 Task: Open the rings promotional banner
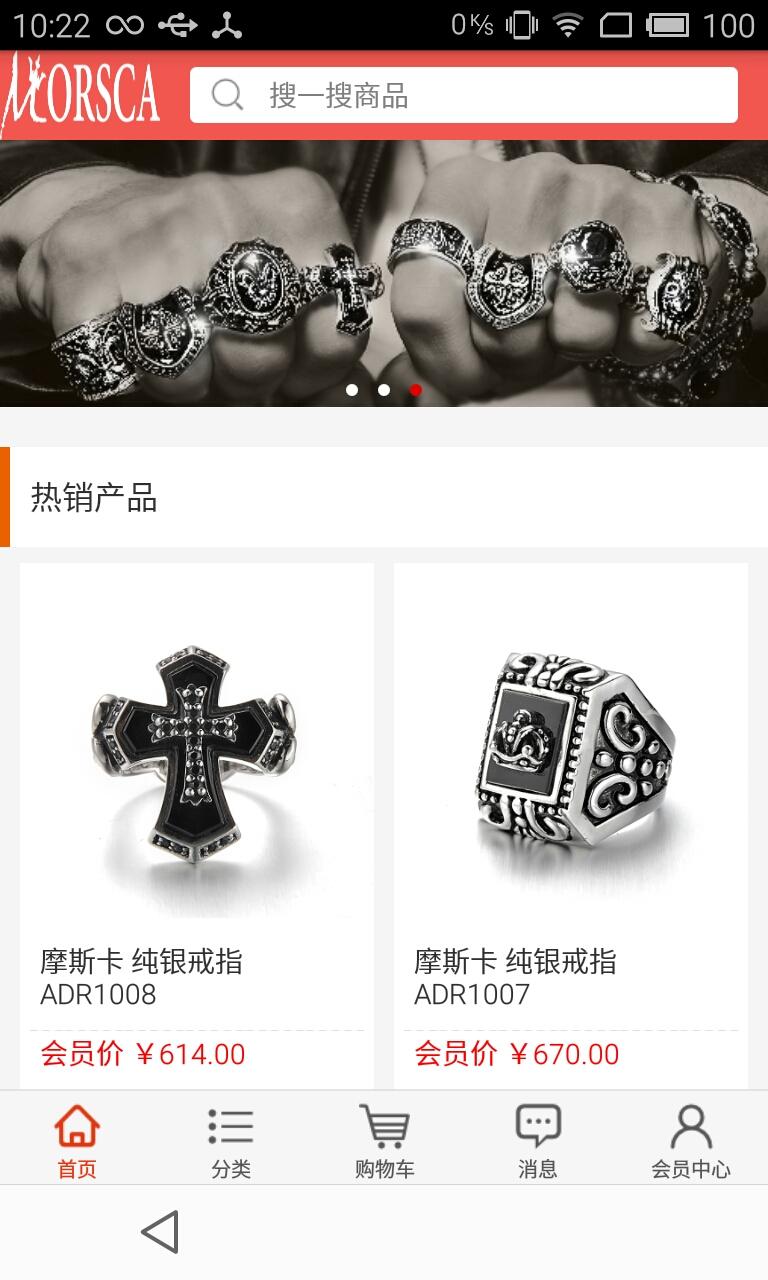click(x=384, y=272)
